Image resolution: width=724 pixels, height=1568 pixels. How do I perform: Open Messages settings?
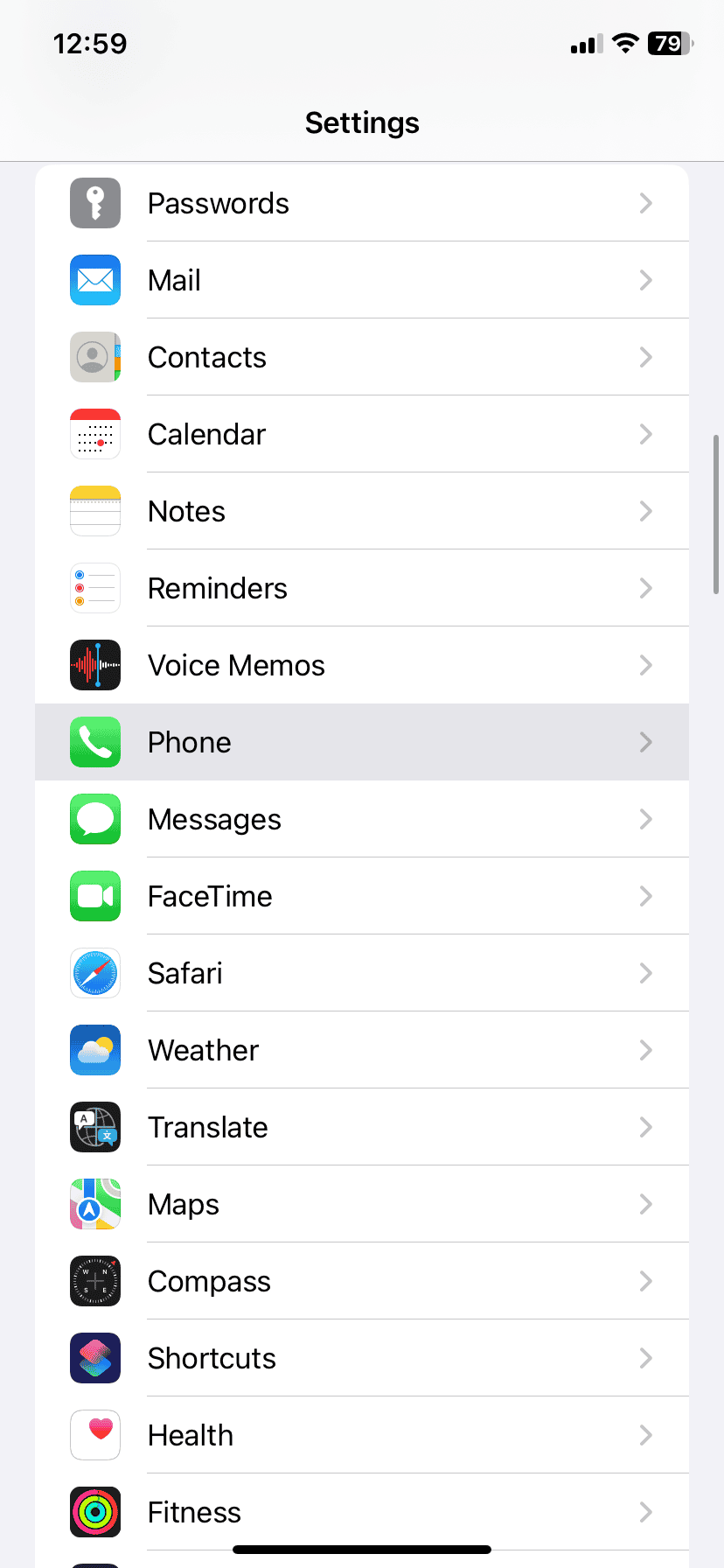pos(361,819)
